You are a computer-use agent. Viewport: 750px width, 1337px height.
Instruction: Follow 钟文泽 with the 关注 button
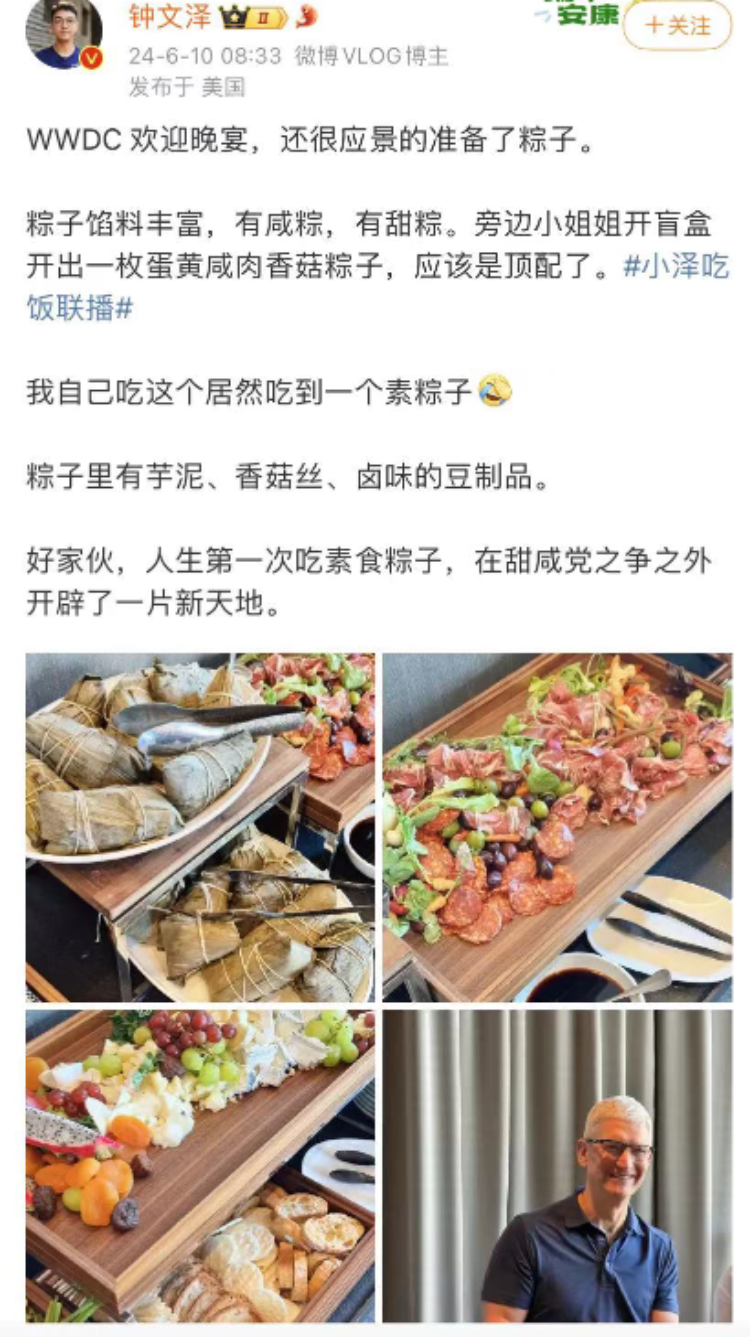pyautogui.click(x=677, y=25)
